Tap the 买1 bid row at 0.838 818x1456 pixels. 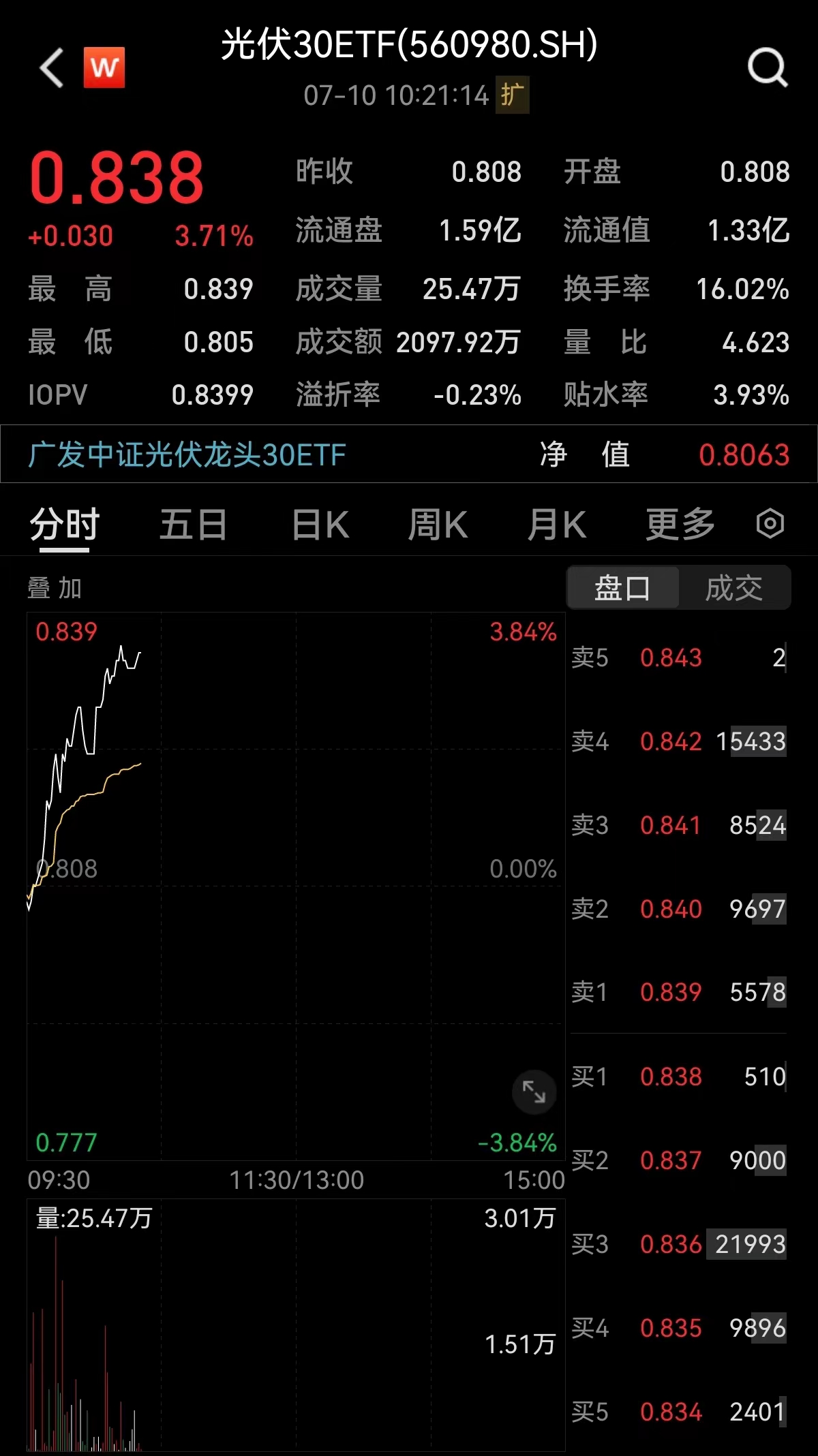tap(678, 1076)
